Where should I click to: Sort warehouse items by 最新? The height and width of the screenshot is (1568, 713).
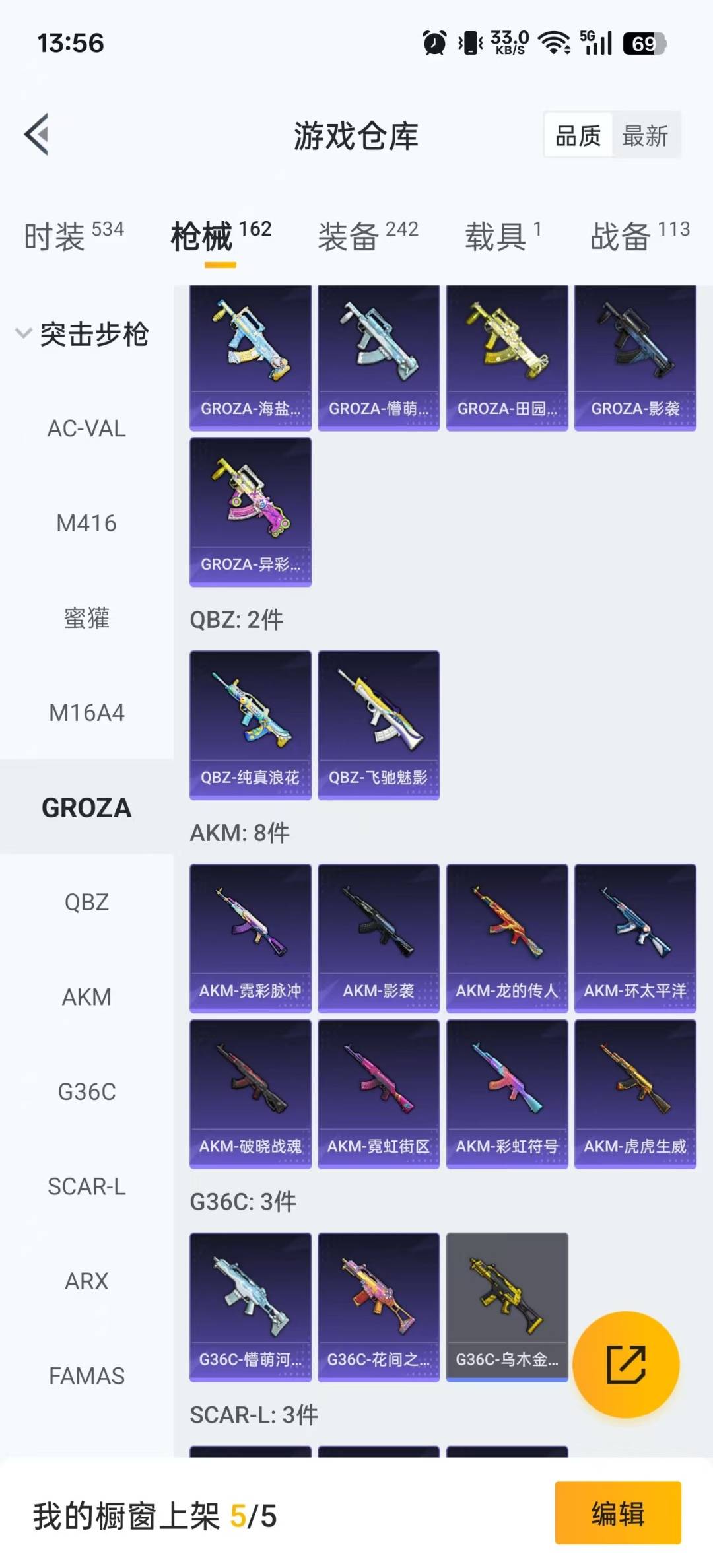(645, 136)
